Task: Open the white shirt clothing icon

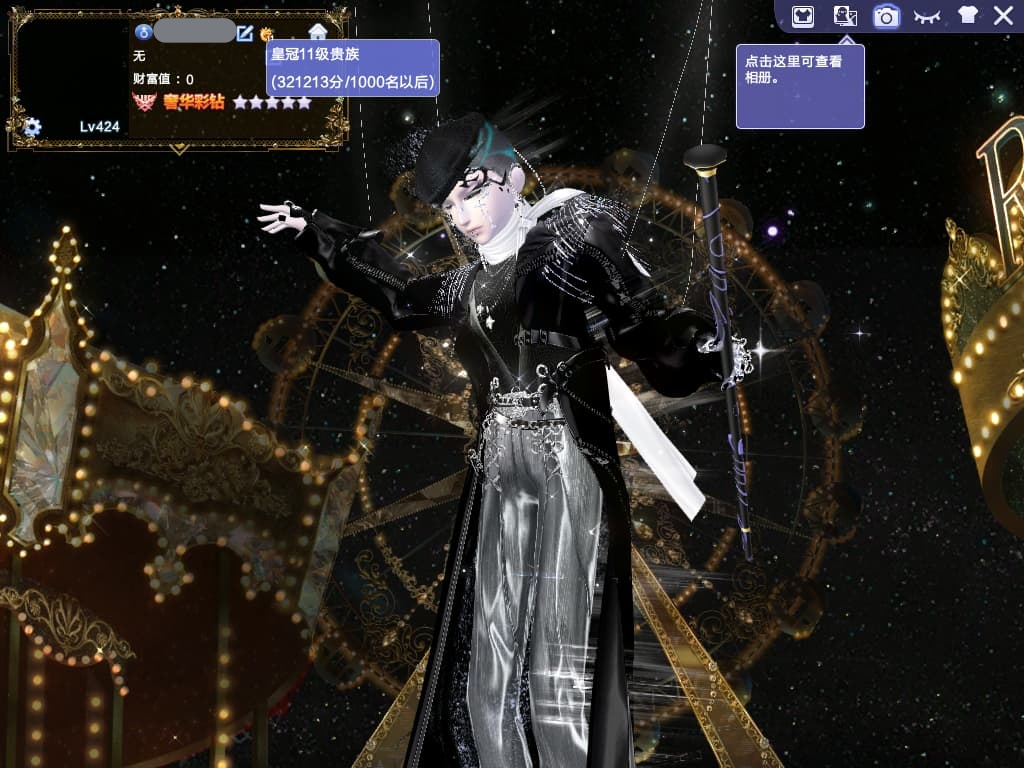Action: pos(967,15)
